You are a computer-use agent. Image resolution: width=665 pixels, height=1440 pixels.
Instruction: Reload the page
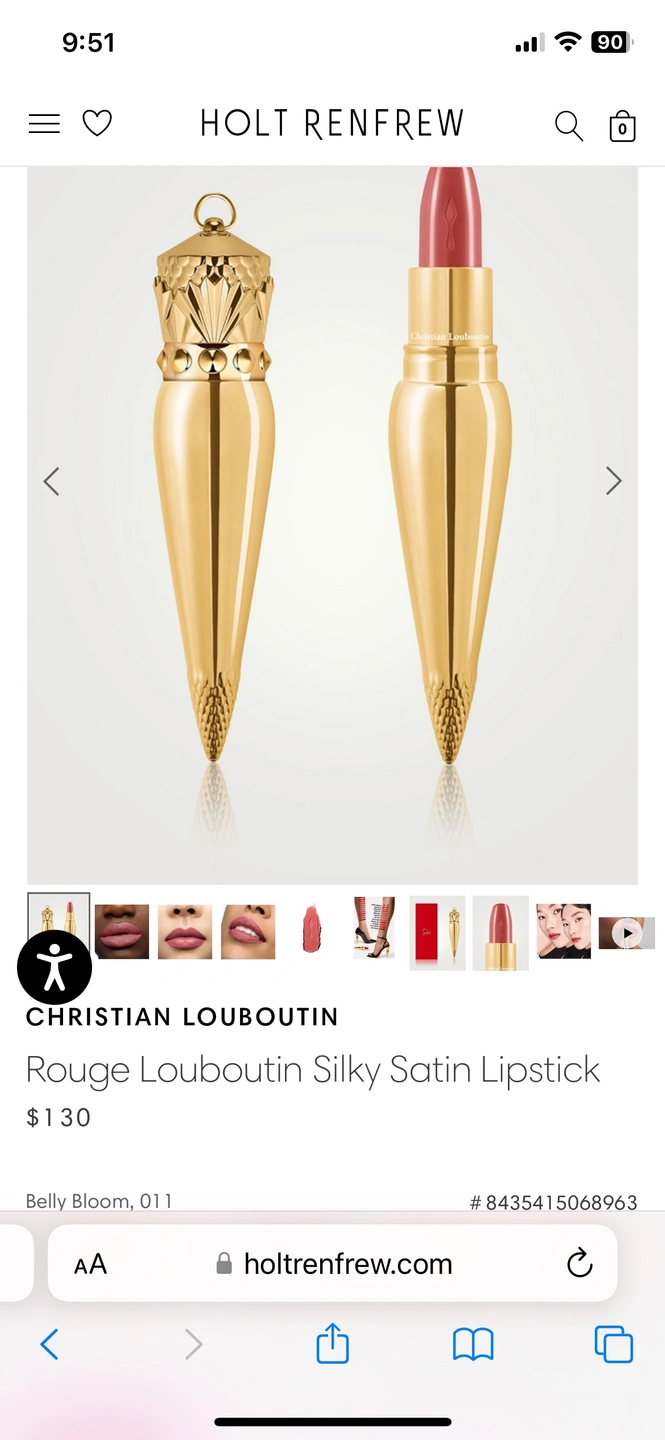pos(580,1264)
